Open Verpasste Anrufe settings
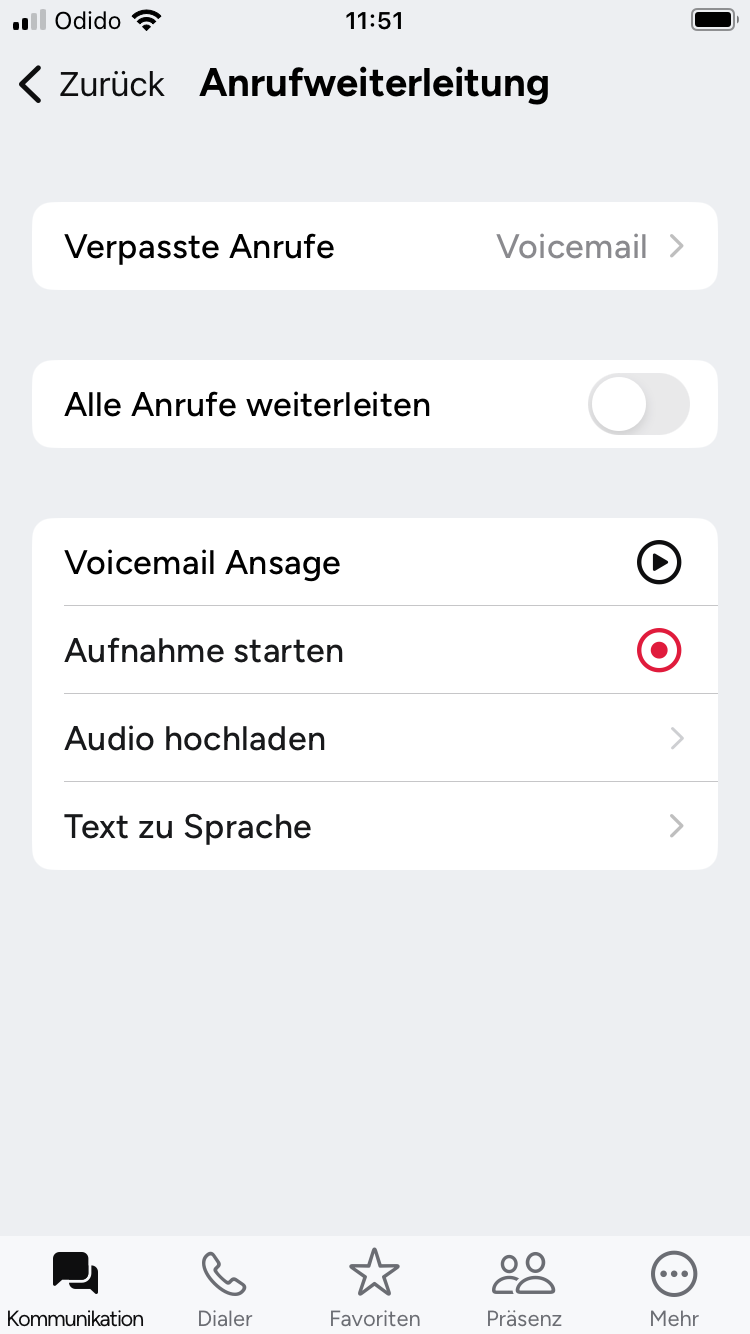Viewport: 750px width, 1334px height. pos(375,247)
